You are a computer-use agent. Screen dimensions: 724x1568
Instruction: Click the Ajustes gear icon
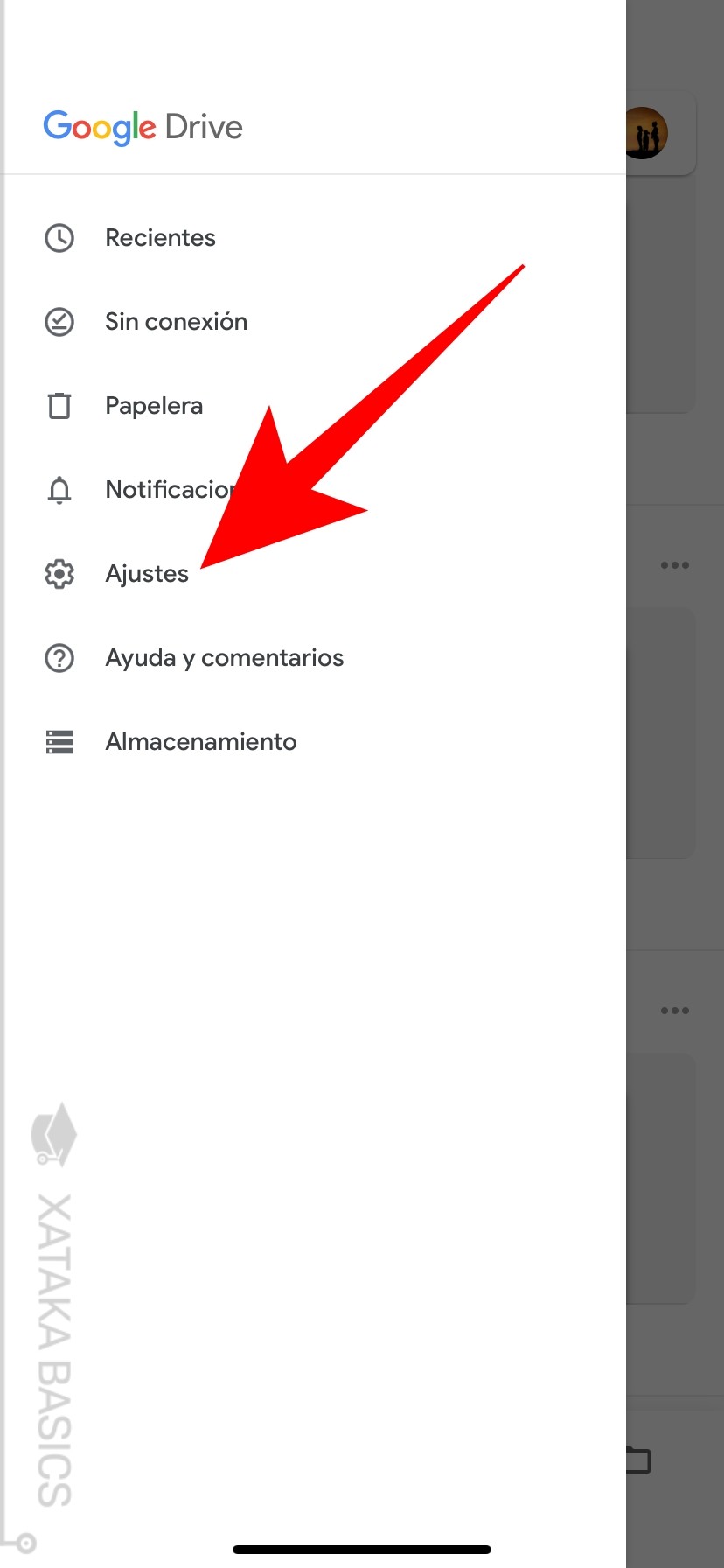point(59,573)
